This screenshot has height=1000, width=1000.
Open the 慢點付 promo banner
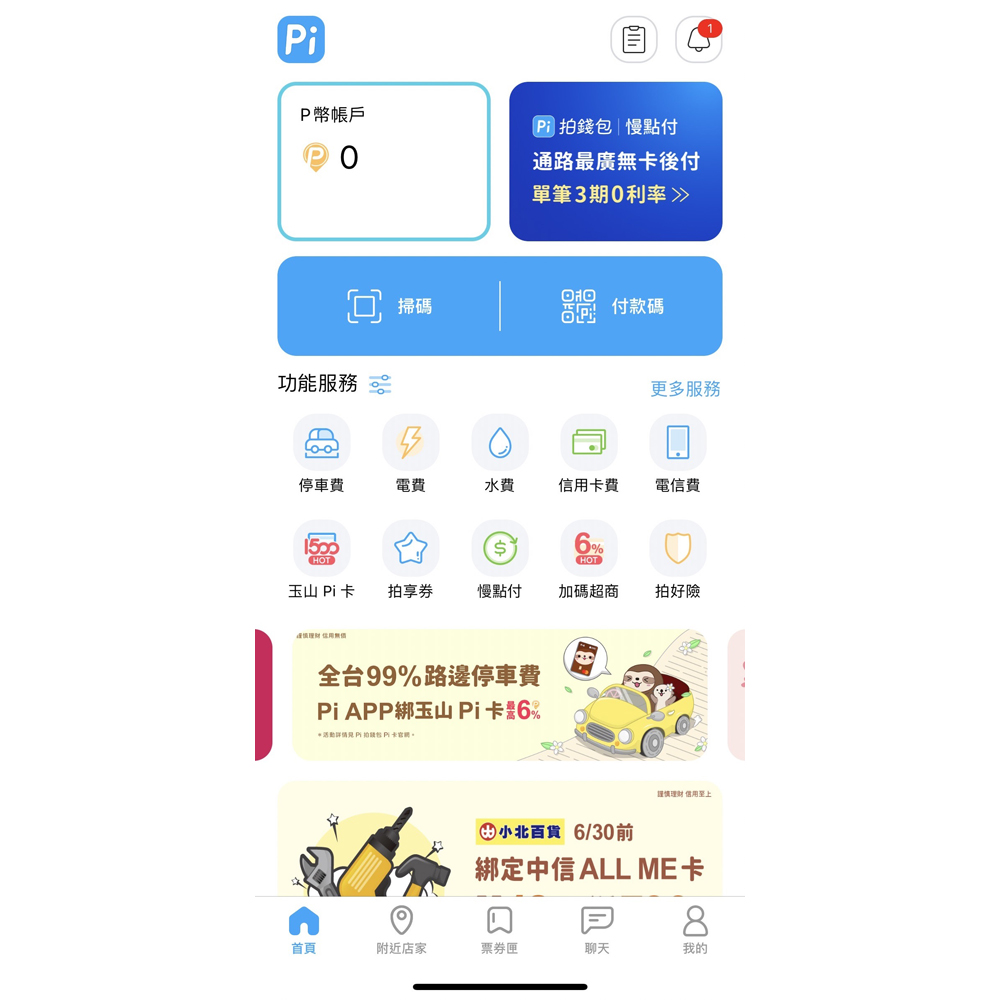point(615,162)
